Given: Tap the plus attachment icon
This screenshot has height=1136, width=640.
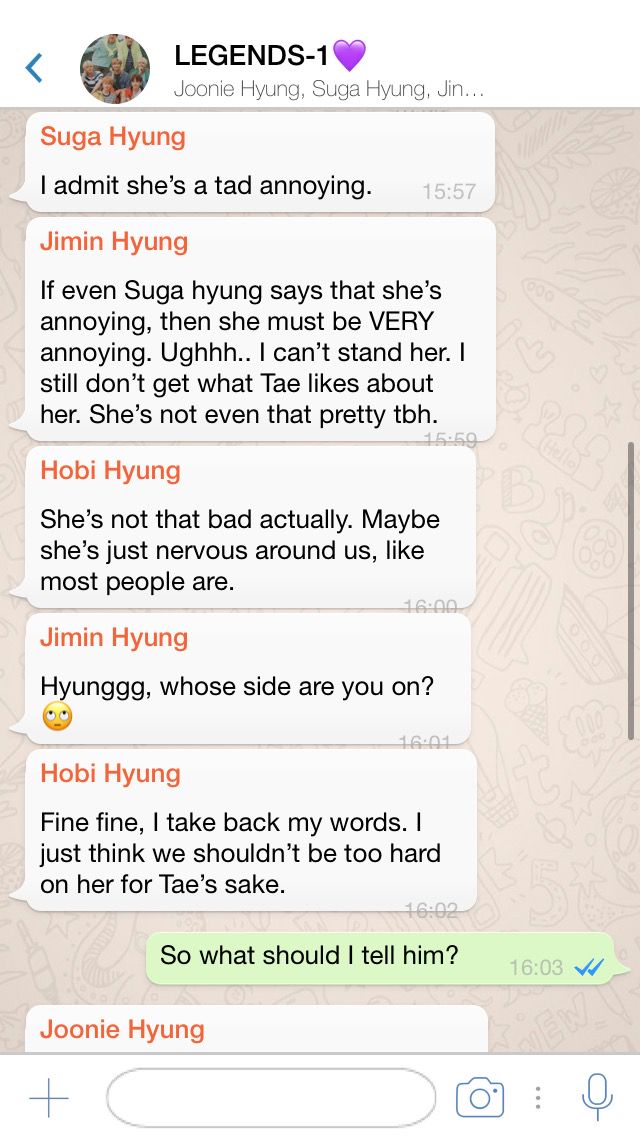Looking at the screenshot, I should point(49,1098).
